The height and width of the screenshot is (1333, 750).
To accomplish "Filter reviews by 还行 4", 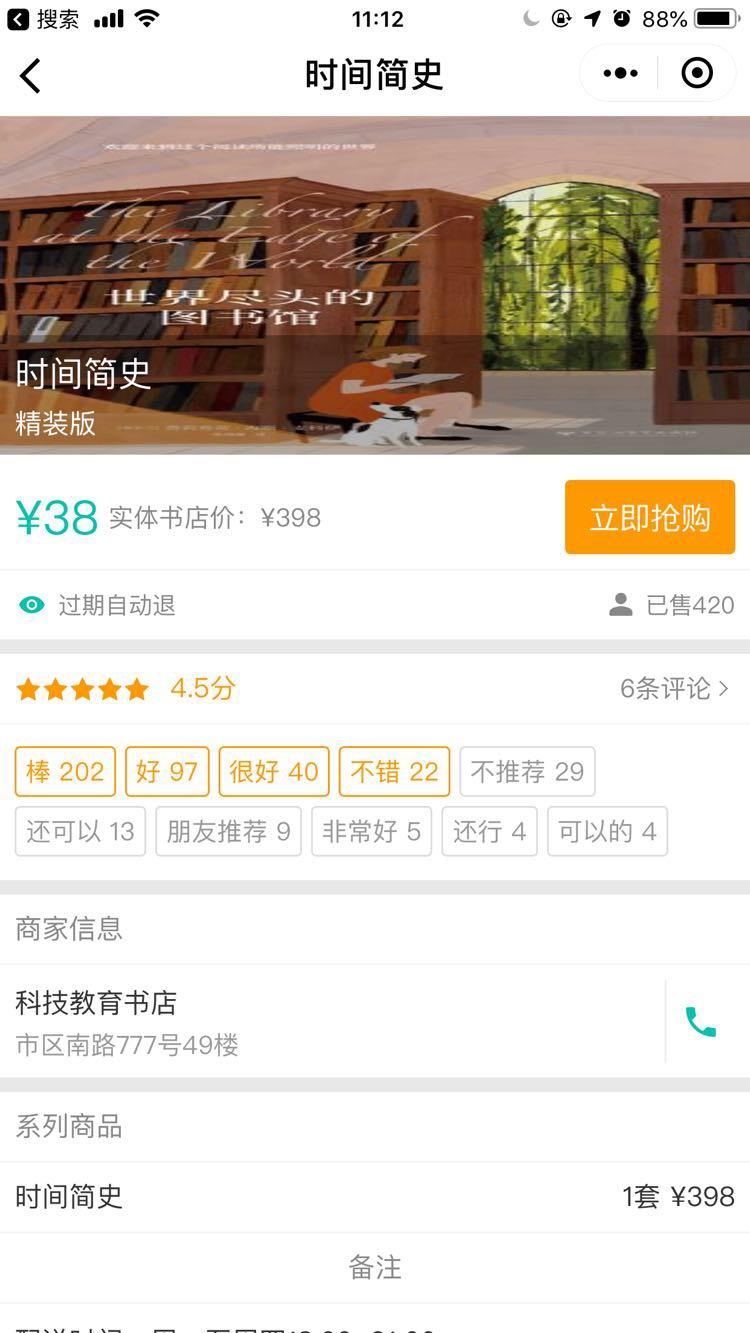I will 489,832.
